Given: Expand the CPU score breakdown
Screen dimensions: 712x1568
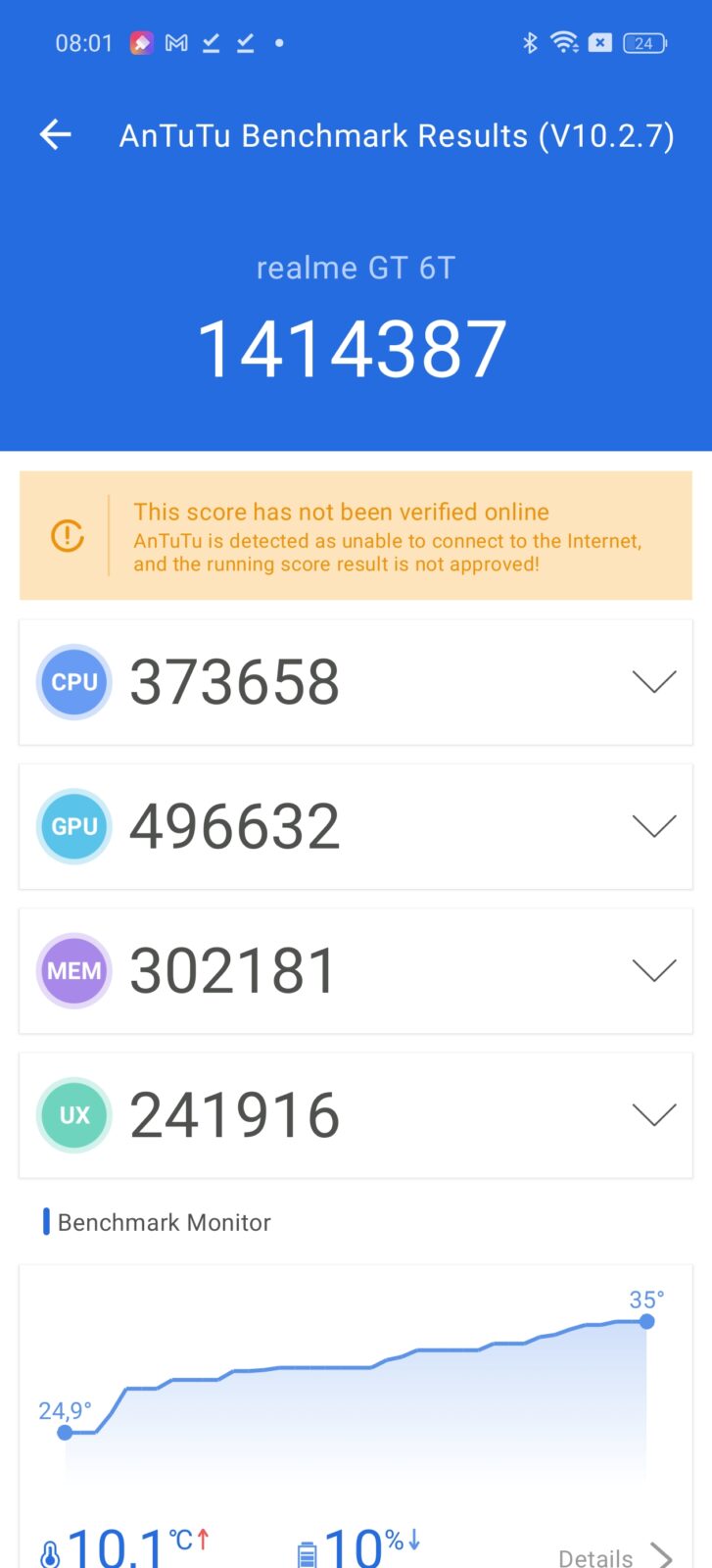Looking at the screenshot, I should tap(653, 682).
